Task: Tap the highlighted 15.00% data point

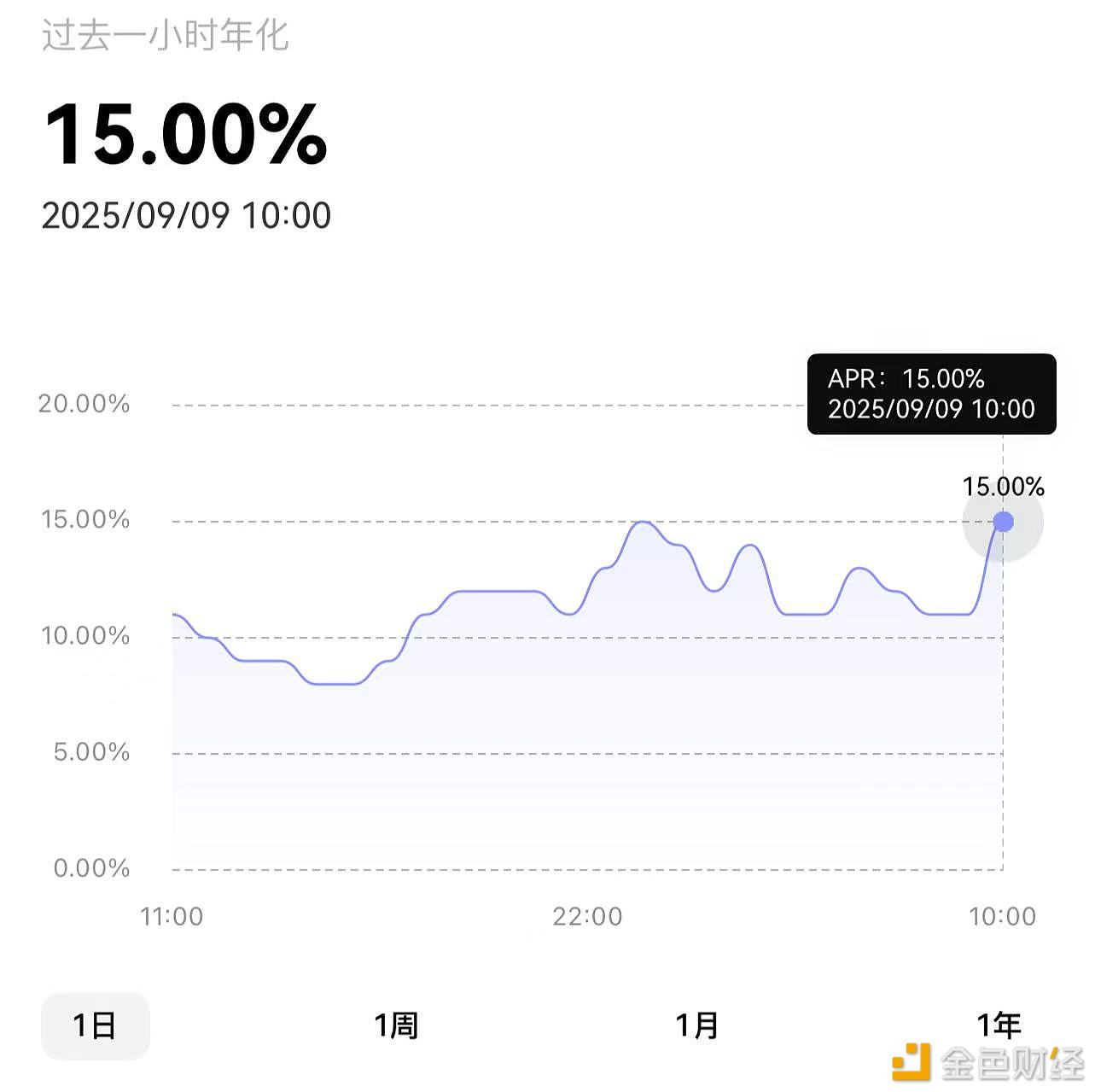Action: pyautogui.click(x=1003, y=522)
